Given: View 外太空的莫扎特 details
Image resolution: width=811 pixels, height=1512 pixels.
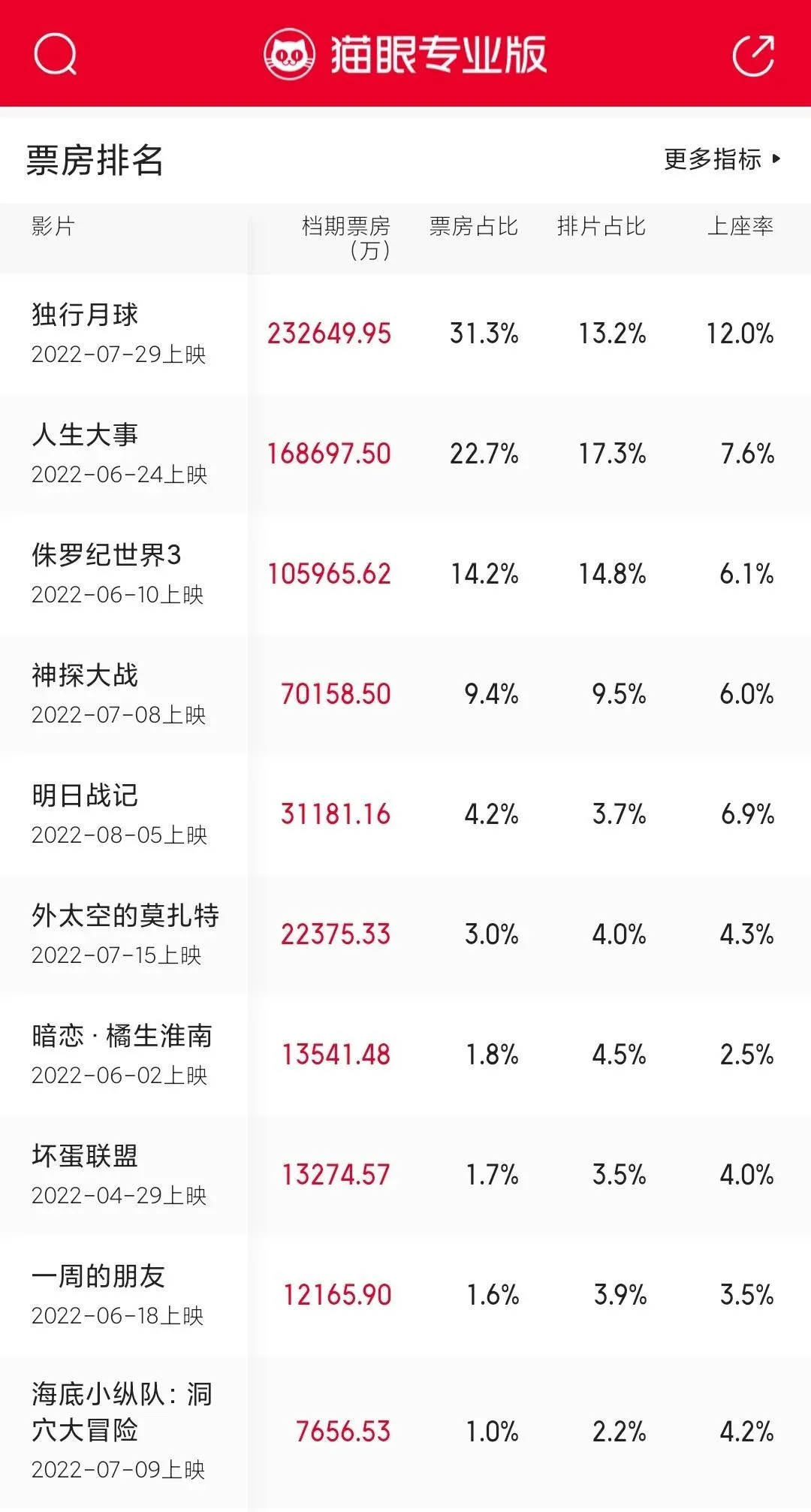Looking at the screenshot, I should pos(405,934).
